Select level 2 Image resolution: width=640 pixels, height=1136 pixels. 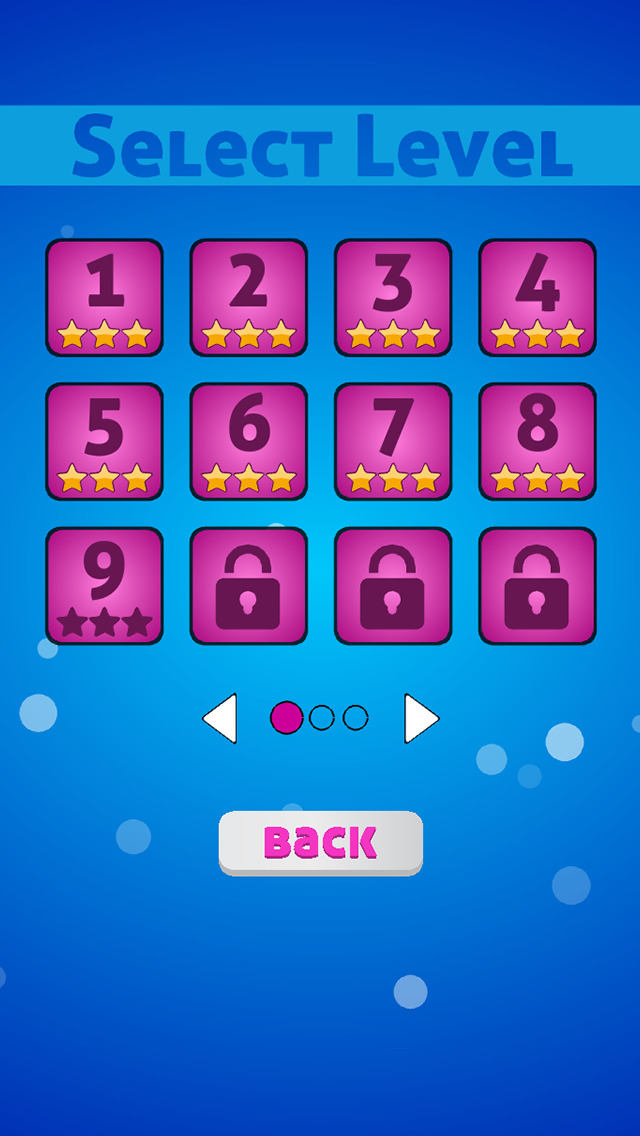[x=248, y=297]
